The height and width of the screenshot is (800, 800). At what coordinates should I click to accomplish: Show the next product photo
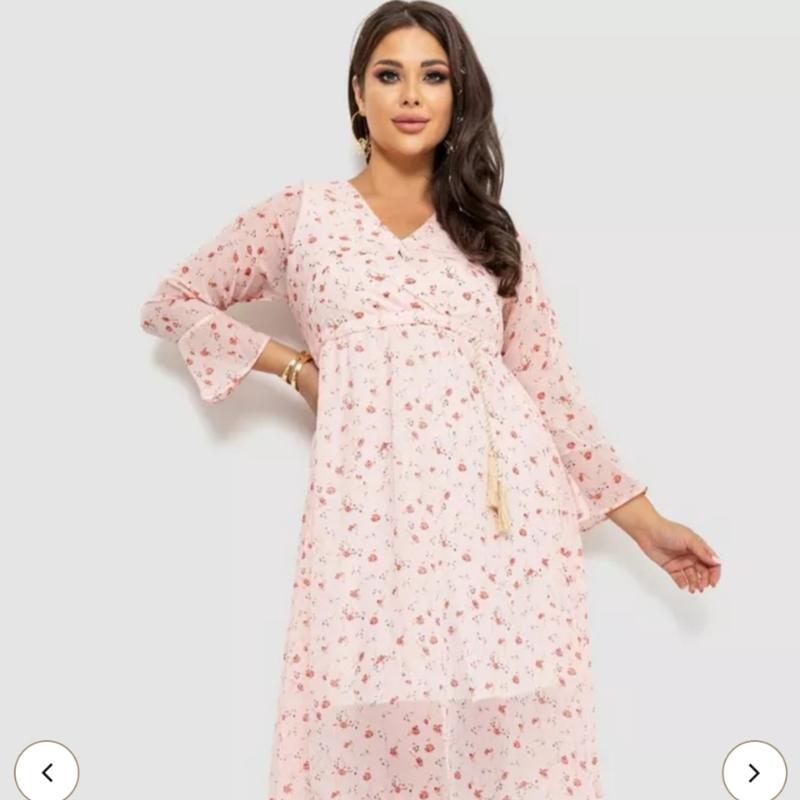(x=754, y=772)
